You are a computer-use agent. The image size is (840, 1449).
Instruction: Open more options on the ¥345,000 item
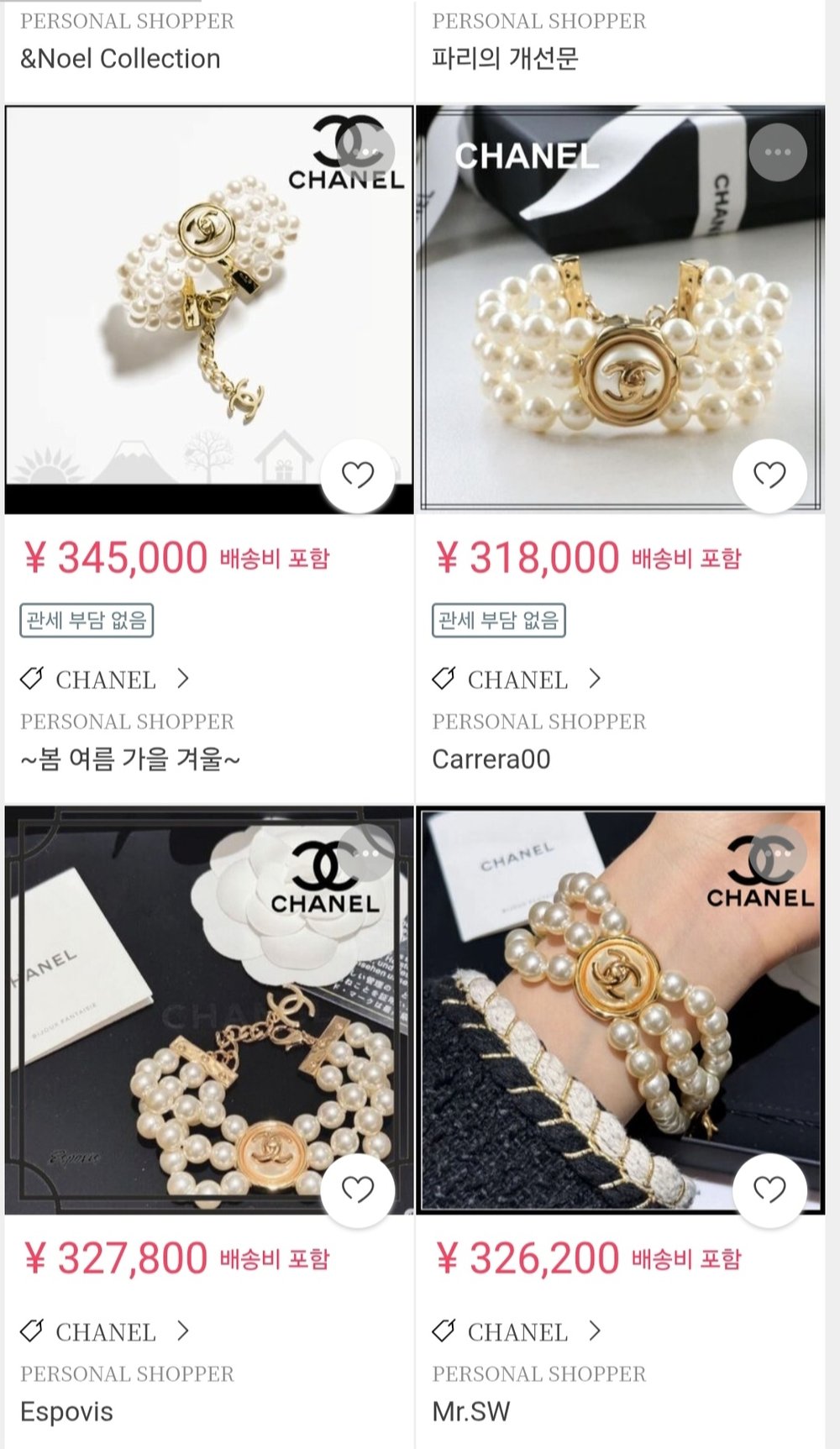pyautogui.click(x=366, y=152)
